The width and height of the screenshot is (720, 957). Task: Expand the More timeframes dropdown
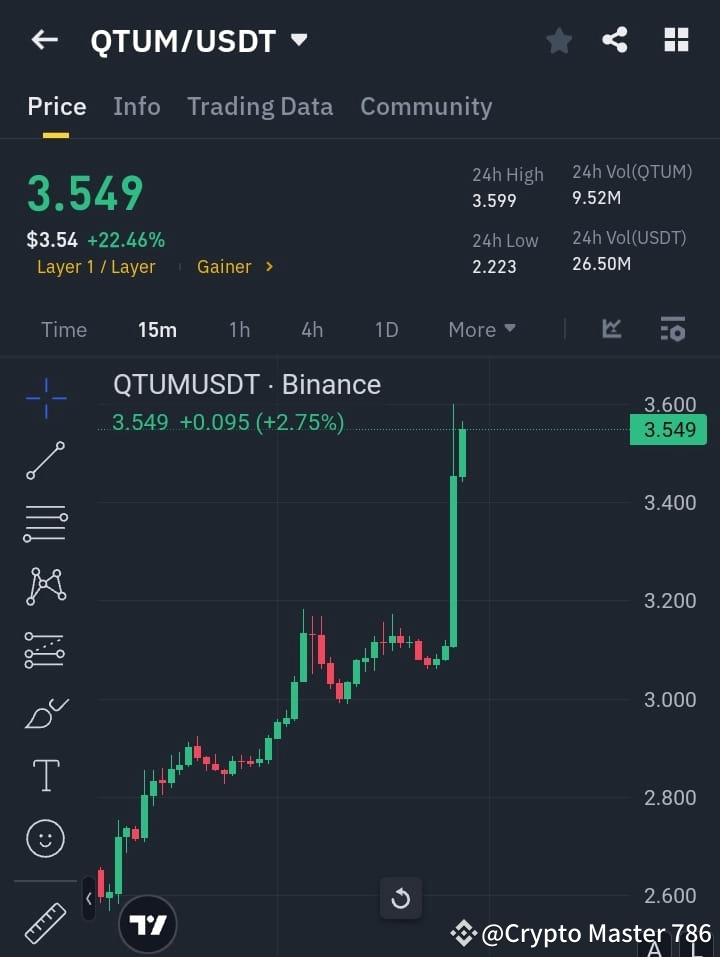pos(481,329)
